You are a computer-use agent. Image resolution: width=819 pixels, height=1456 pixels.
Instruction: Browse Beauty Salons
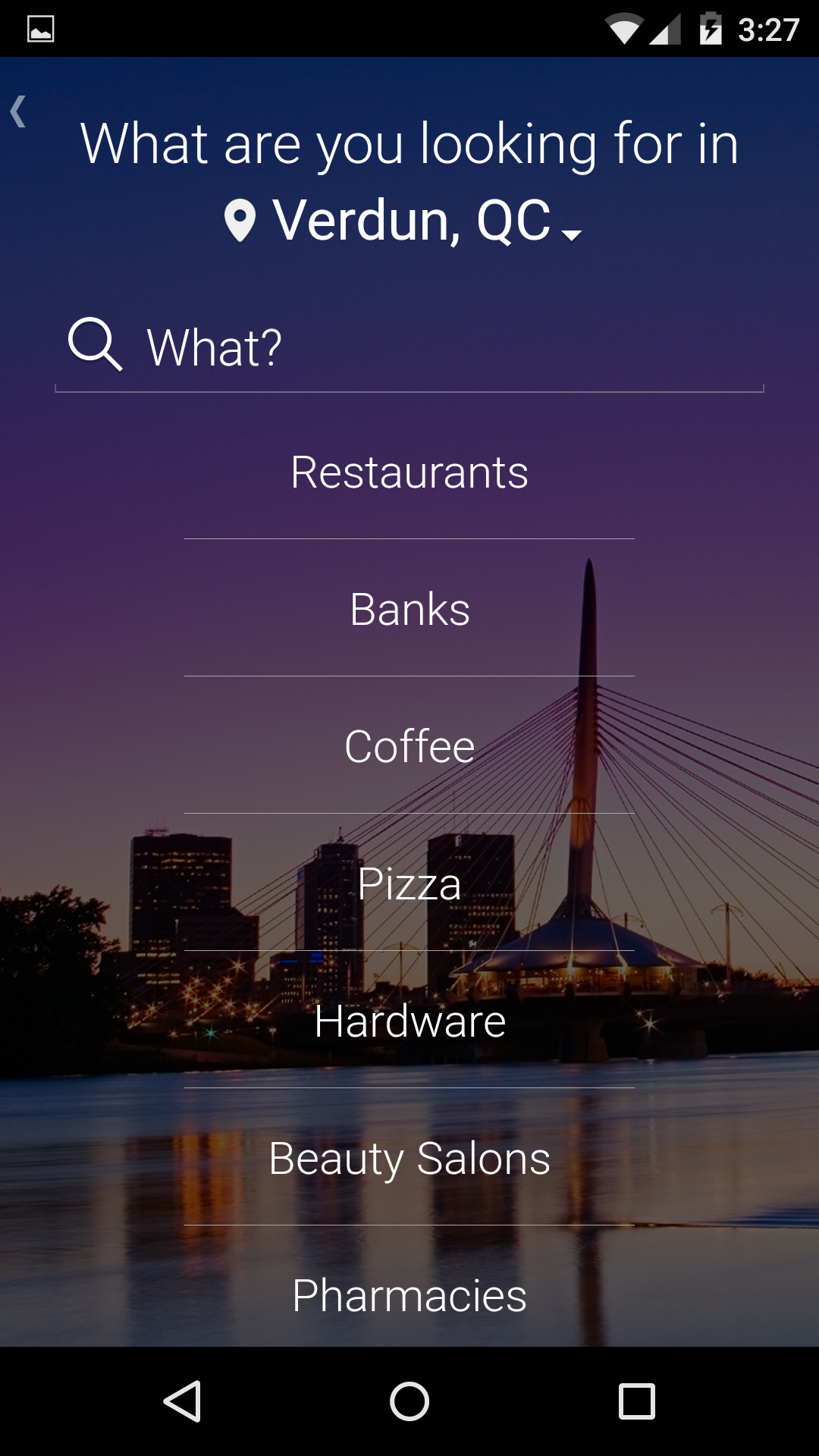click(x=409, y=1158)
